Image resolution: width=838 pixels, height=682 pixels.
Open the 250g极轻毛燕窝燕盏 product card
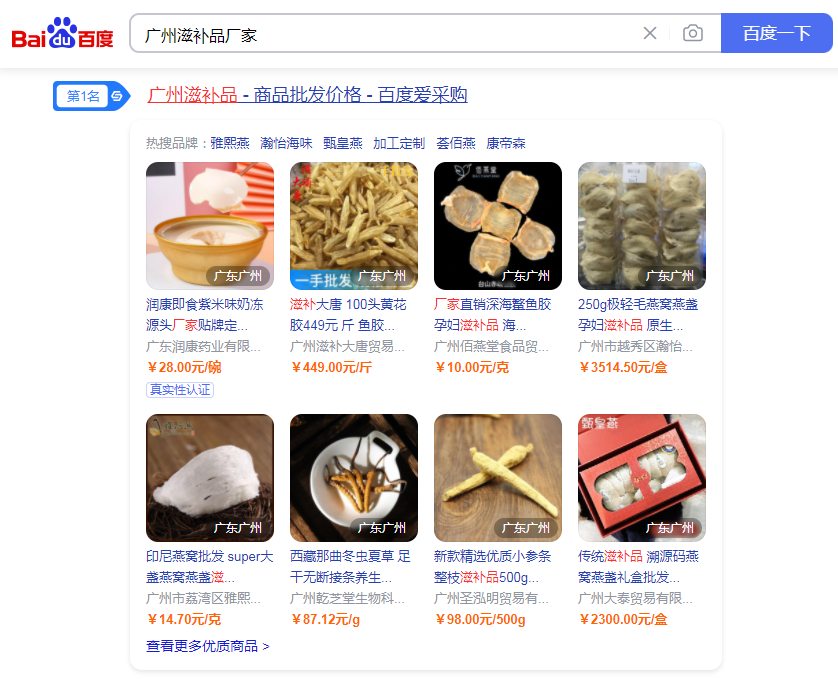pos(642,226)
